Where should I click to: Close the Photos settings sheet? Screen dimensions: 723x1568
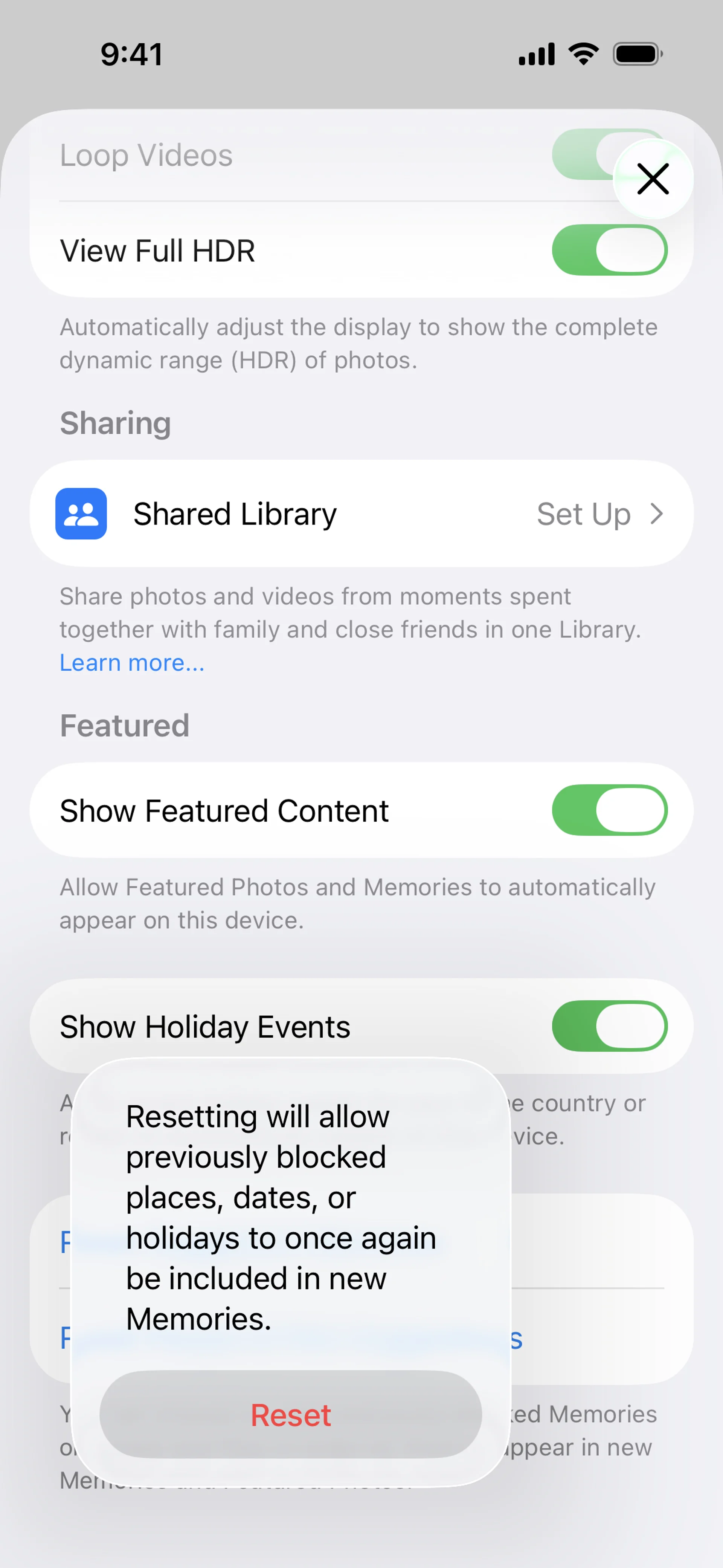pyautogui.click(x=653, y=179)
